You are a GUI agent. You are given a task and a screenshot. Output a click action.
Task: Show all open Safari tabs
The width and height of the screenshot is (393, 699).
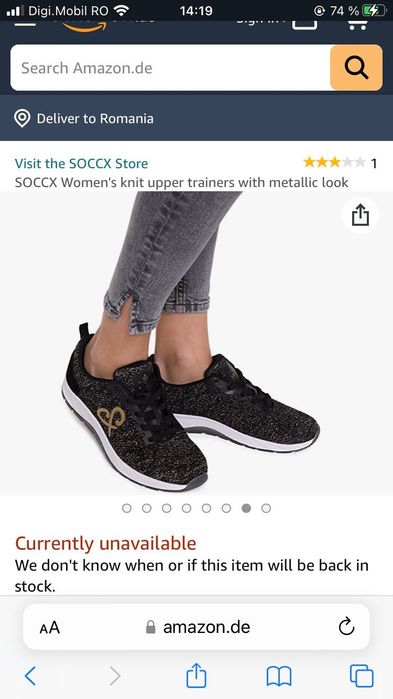[361, 676]
